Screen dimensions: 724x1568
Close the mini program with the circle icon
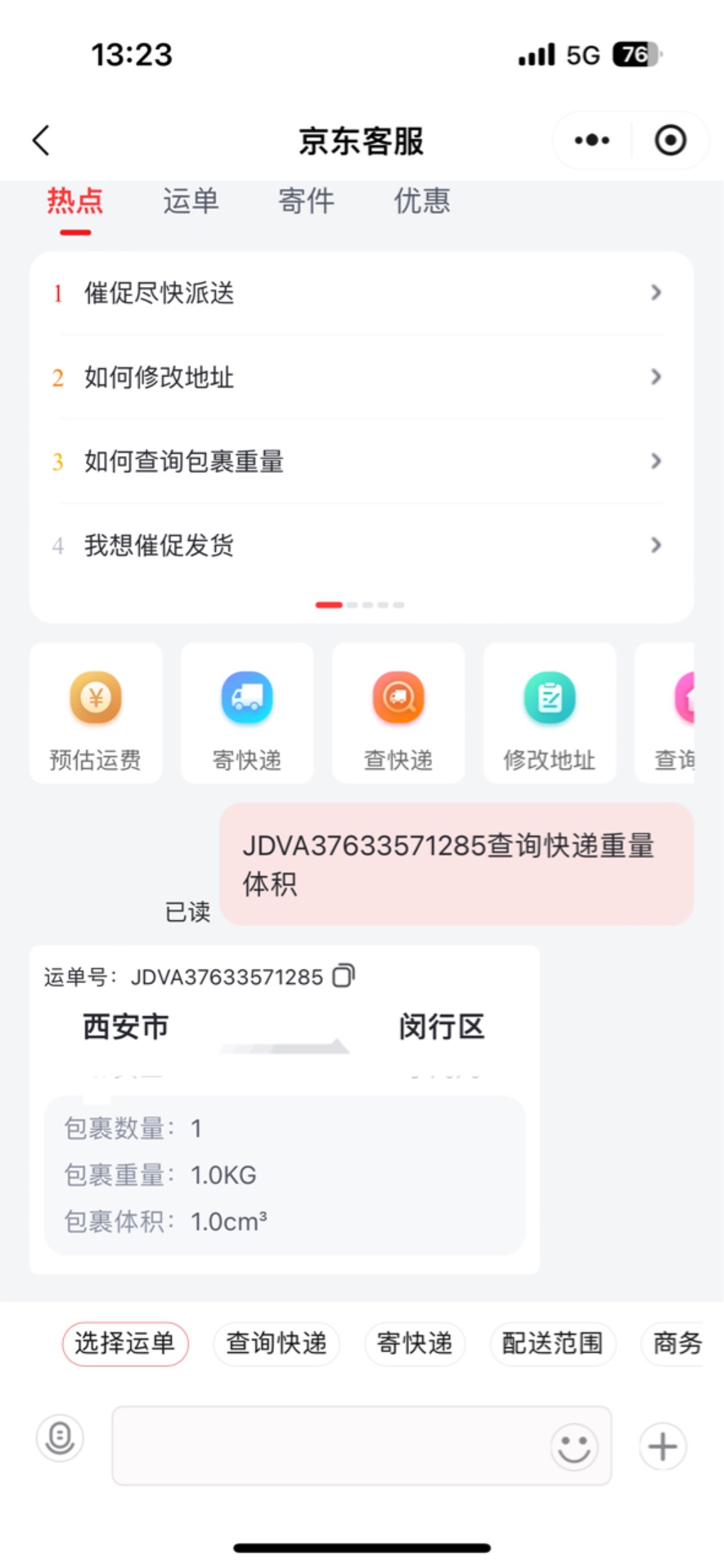[x=670, y=141]
